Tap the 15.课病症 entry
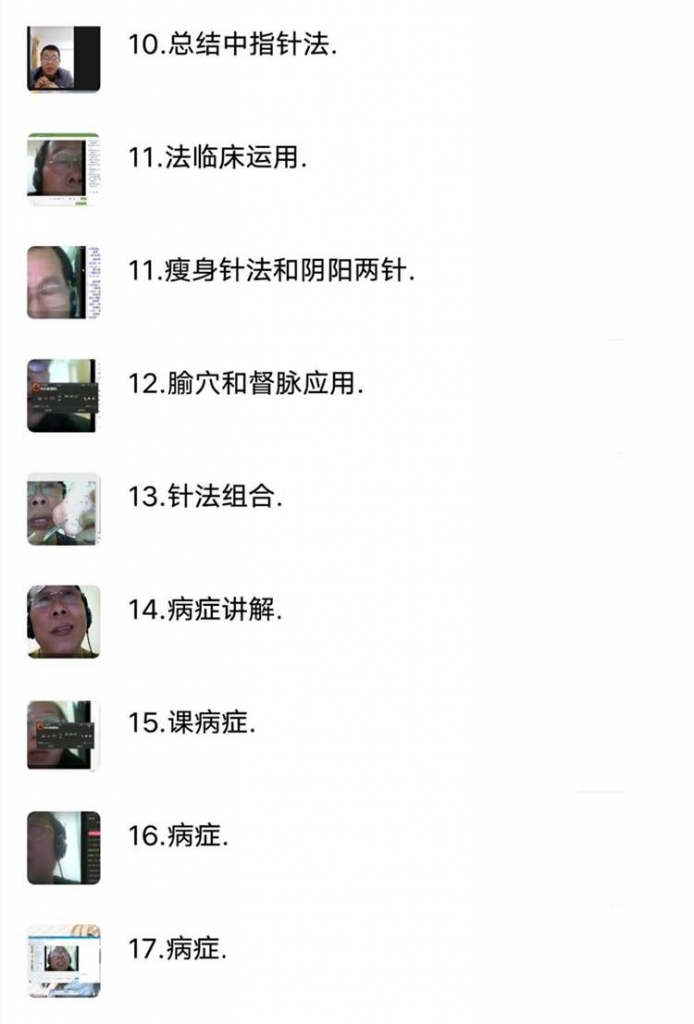694x1024 pixels. (x=191, y=723)
